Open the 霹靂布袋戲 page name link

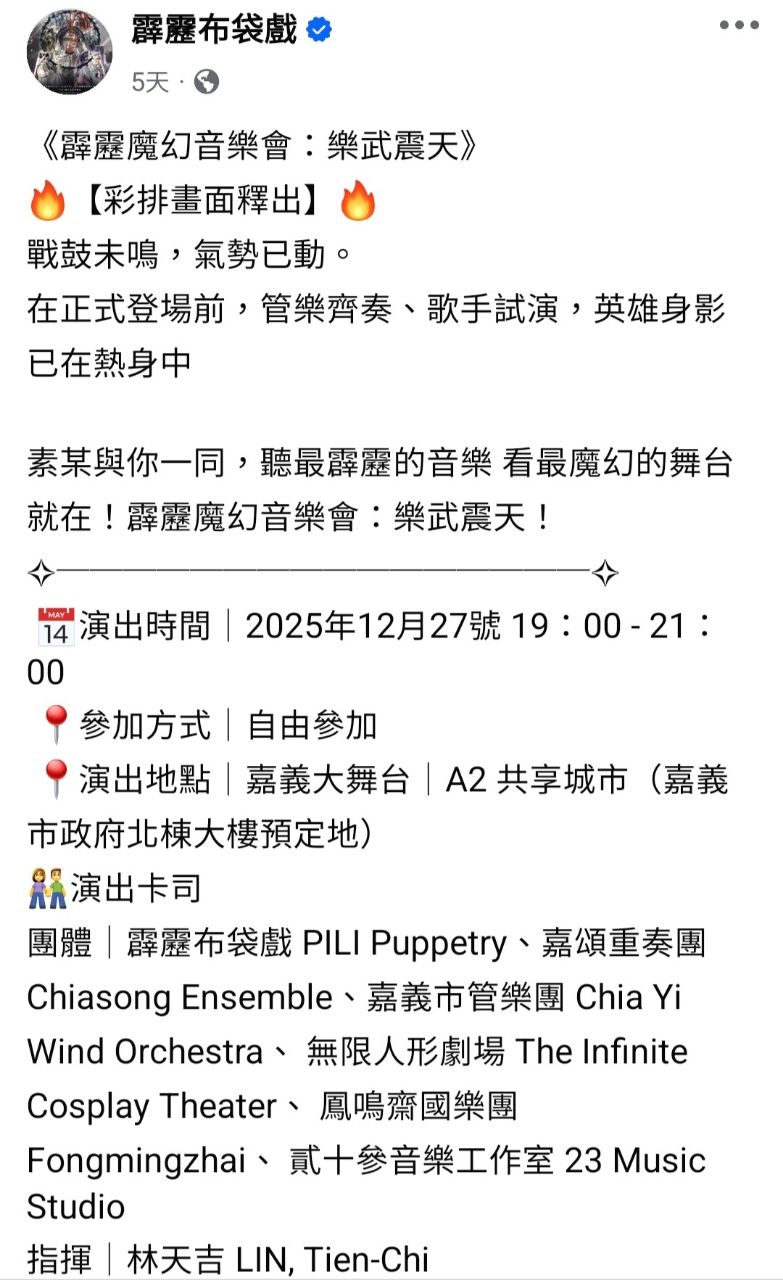coord(214,30)
